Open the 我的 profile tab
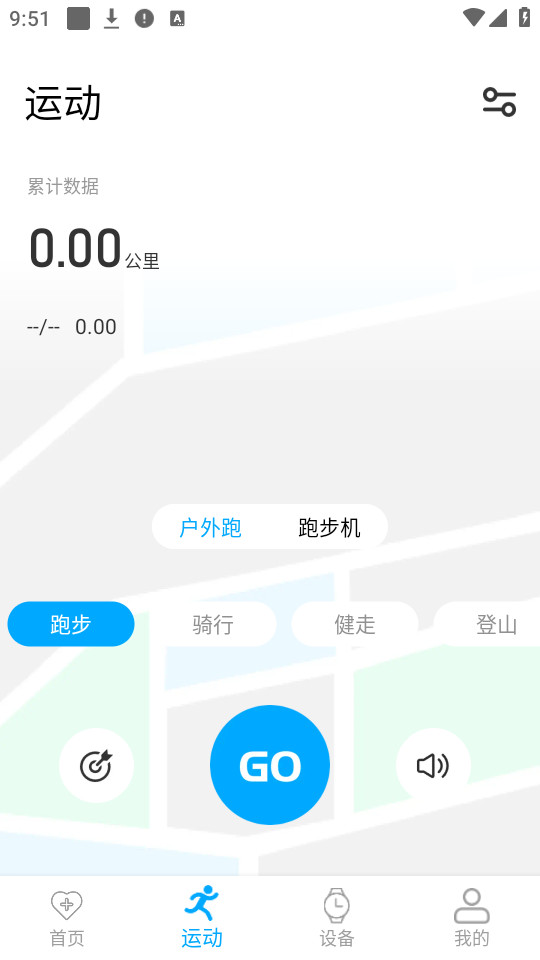This screenshot has height=960, width=540. click(471, 918)
